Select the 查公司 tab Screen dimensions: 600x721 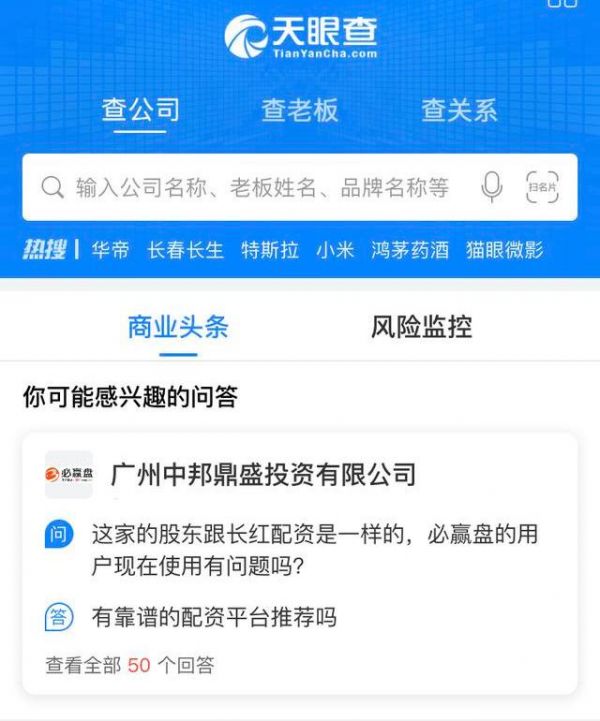140,110
